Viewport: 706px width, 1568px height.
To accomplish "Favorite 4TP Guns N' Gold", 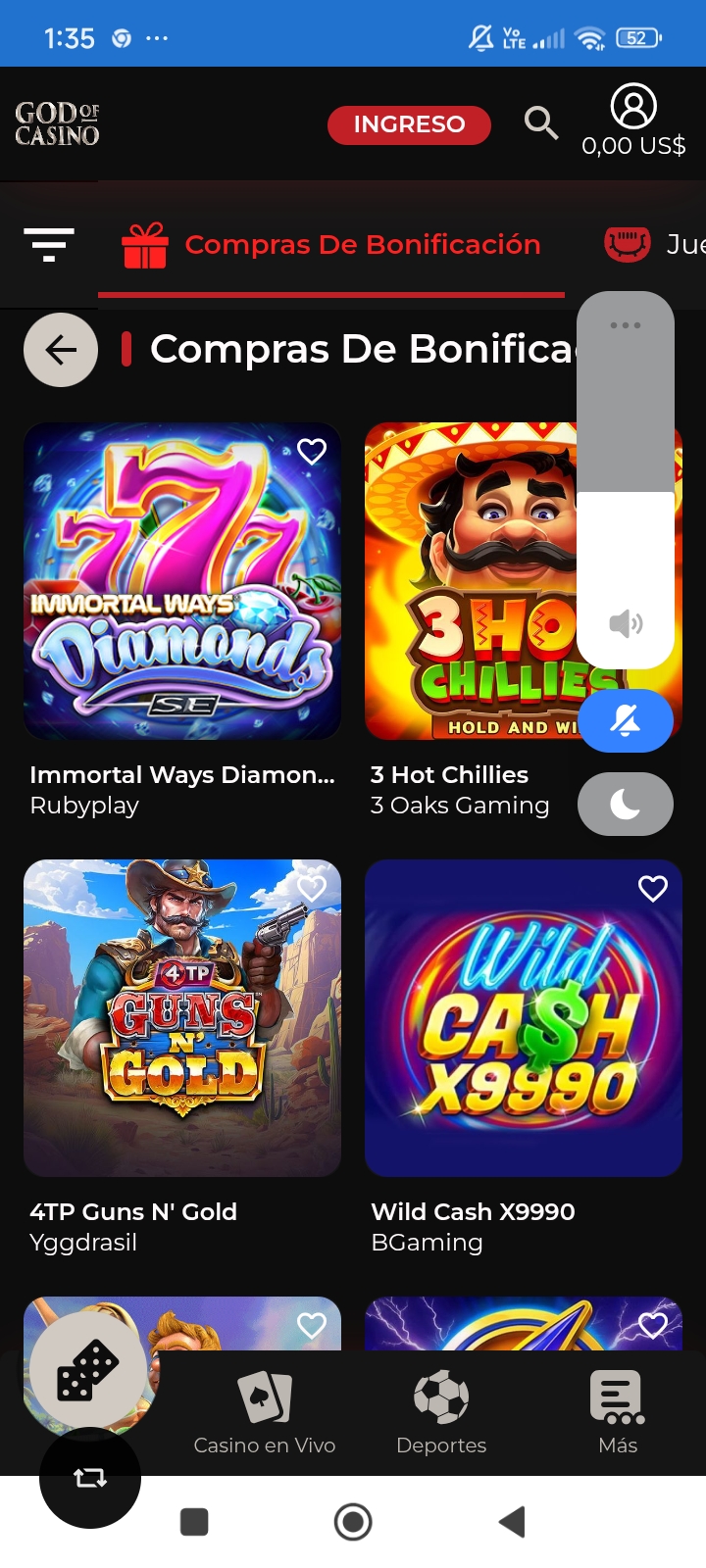I will pos(312,889).
